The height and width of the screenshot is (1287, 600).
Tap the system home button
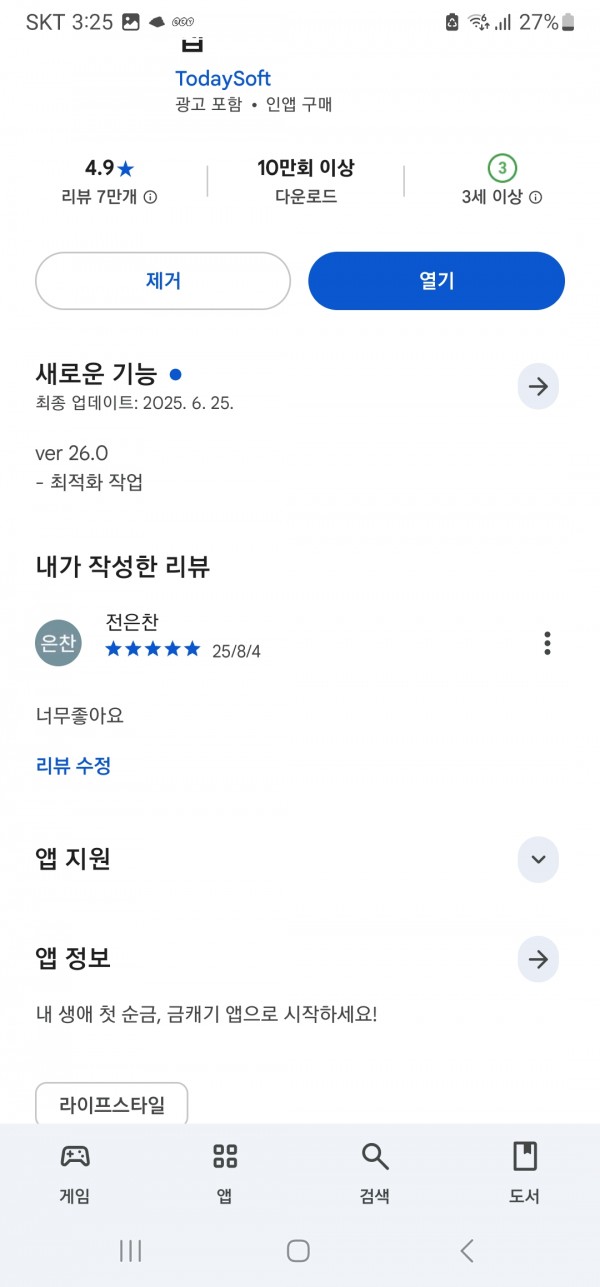tap(298, 1250)
